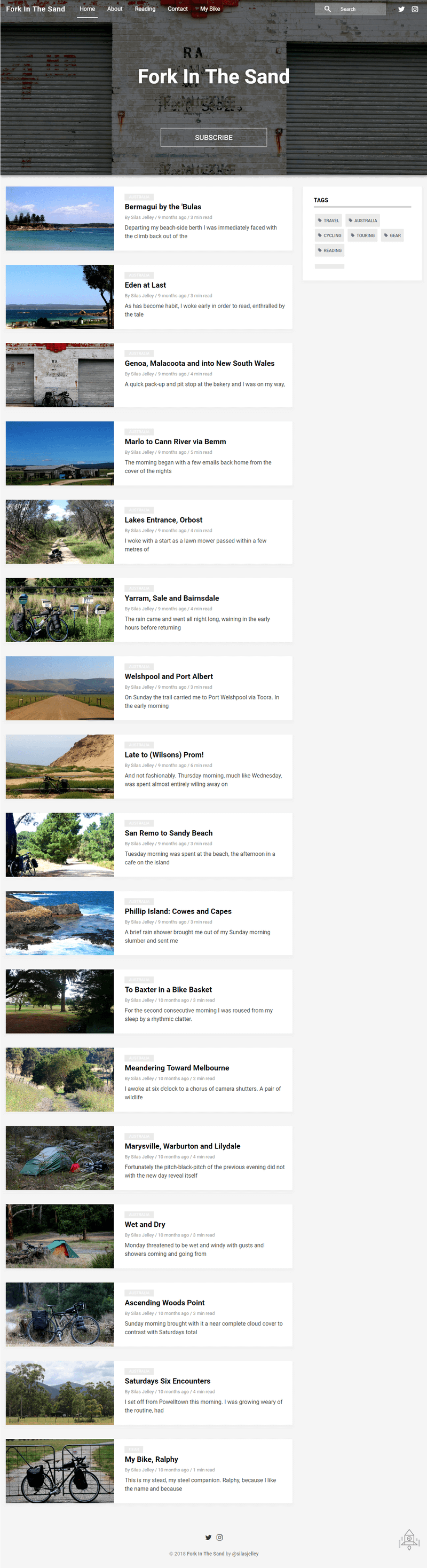This screenshot has height=1568, width=427.
Task: Filter posts by the TRAVEL tag
Action: pyautogui.click(x=328, y=220)
